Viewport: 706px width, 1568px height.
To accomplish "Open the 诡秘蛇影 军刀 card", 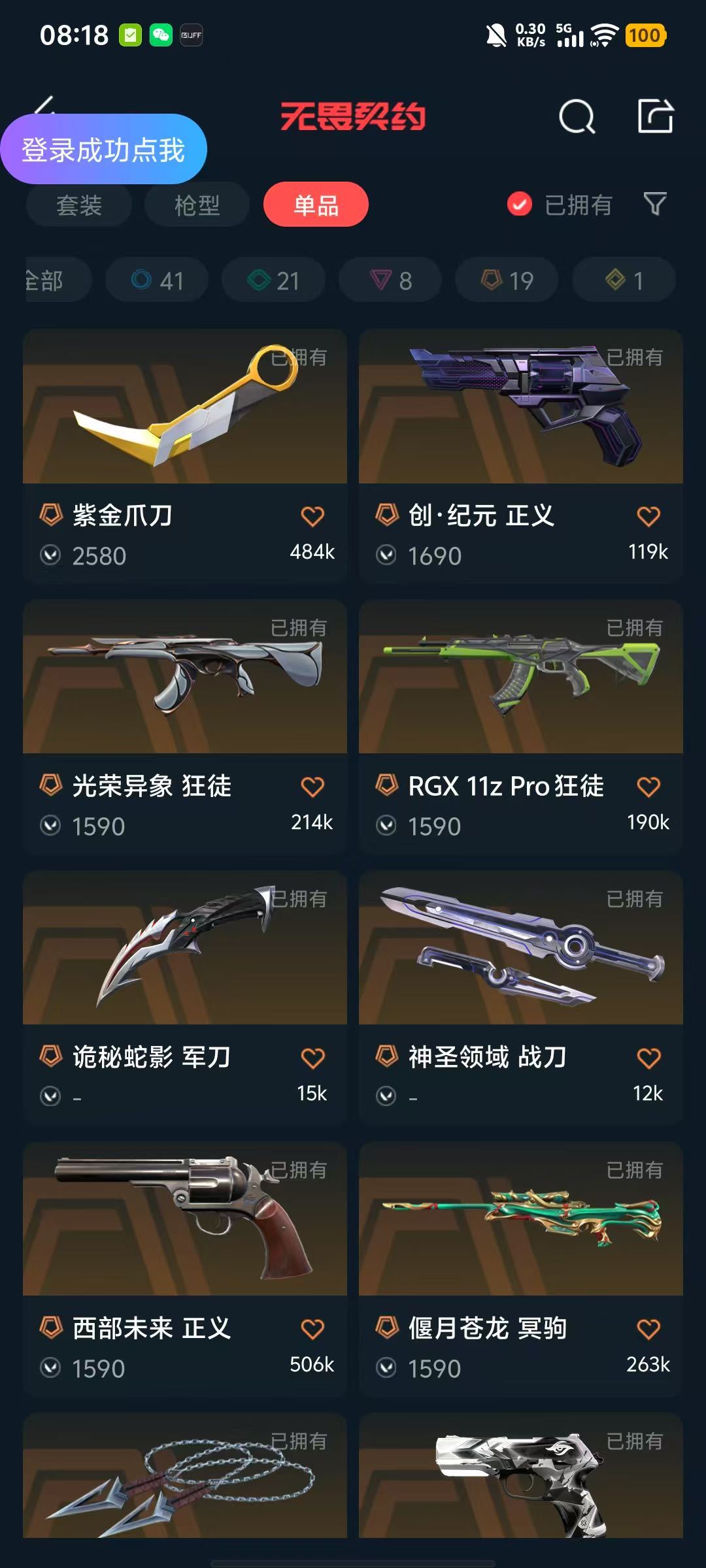I will (185, 998).
